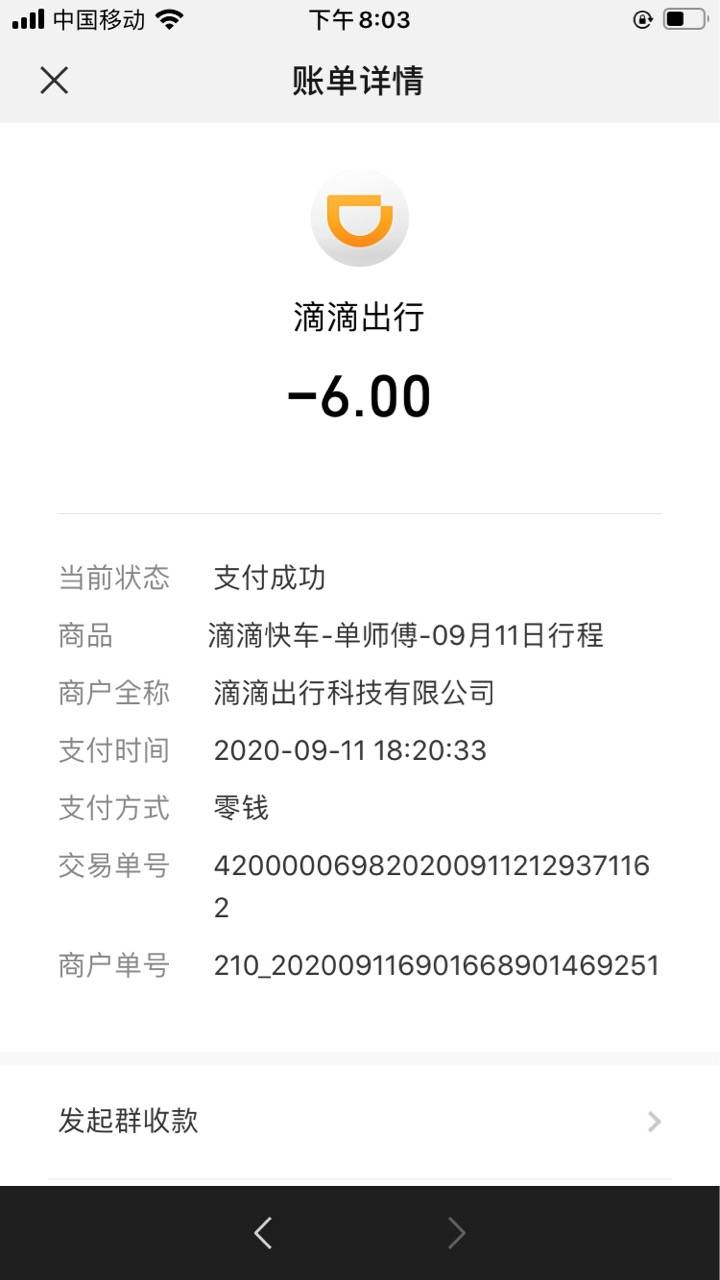Open the 发起群收款 row

[360, 1121]
